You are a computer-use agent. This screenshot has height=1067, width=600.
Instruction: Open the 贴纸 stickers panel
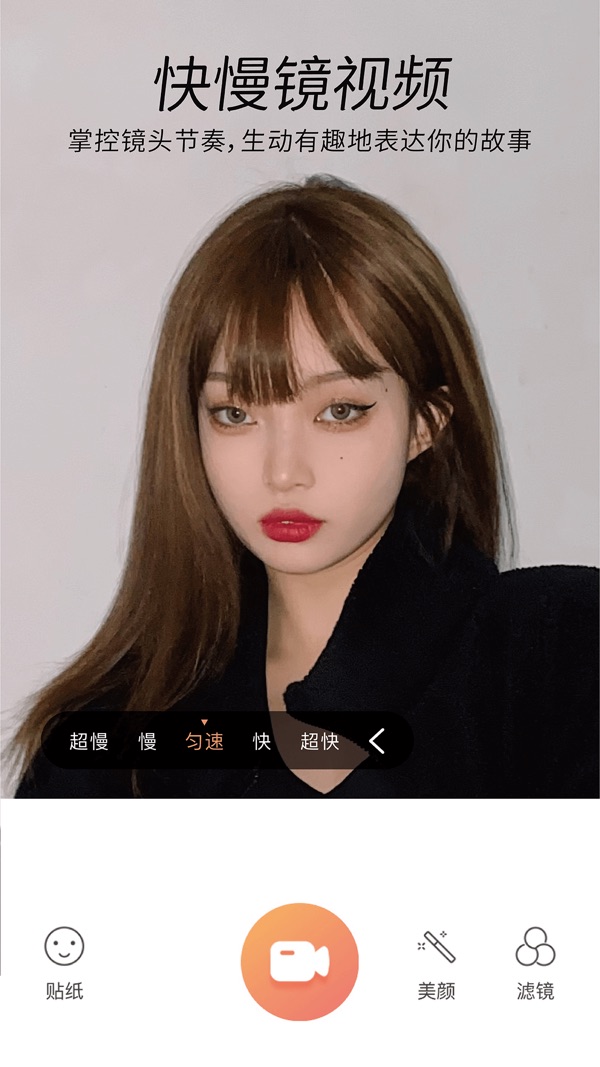[x=64, y=962]
